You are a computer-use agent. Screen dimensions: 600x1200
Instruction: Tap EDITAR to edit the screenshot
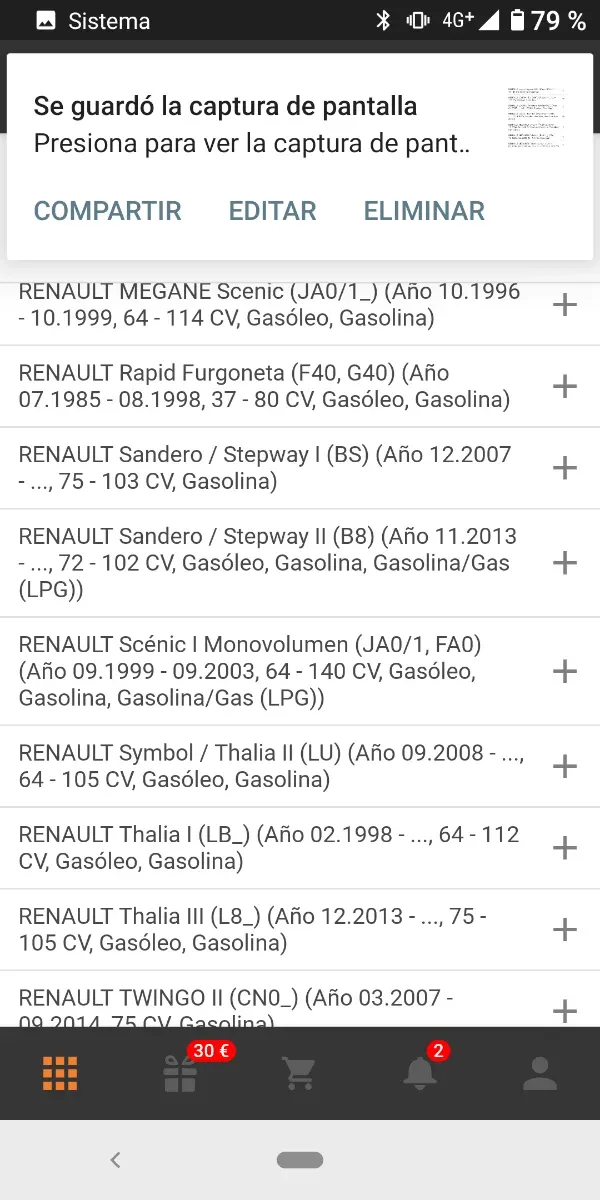click(x=272, y=211)
